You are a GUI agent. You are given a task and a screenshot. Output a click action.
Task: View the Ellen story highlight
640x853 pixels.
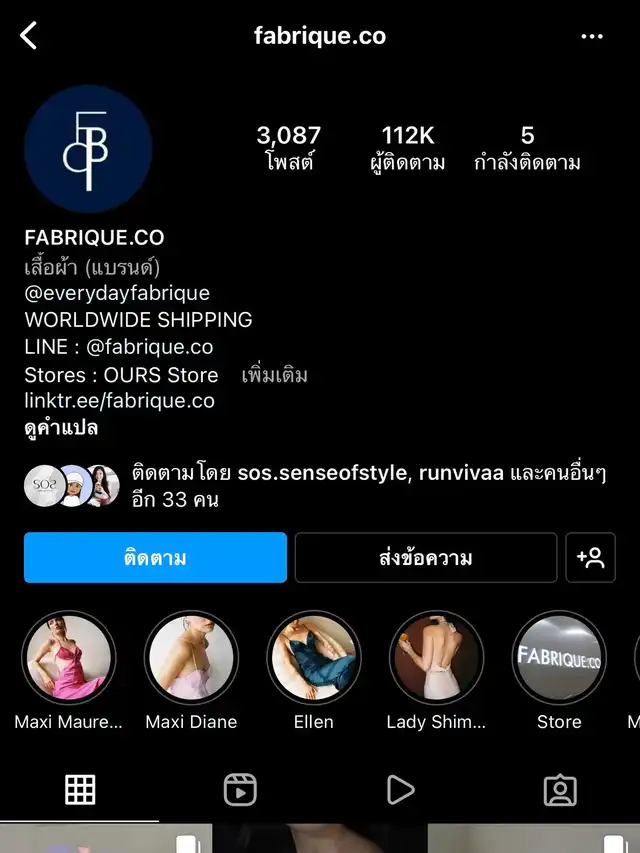(313, 658)
